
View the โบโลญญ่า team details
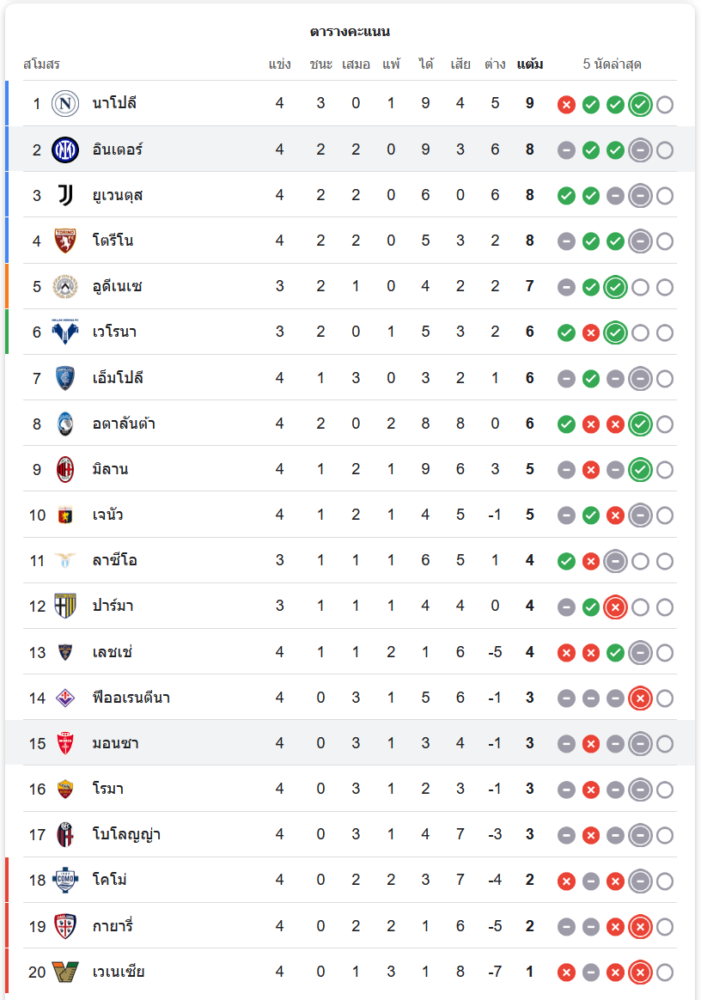click(126, 835)
